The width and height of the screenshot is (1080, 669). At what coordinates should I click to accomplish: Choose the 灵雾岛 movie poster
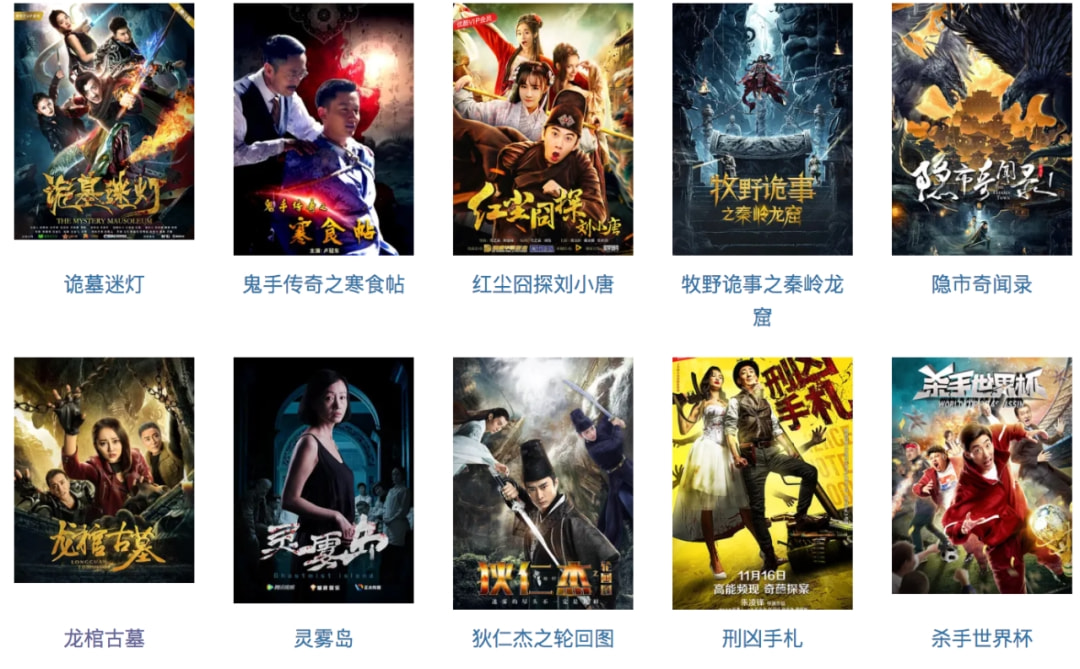coord(323,480)
